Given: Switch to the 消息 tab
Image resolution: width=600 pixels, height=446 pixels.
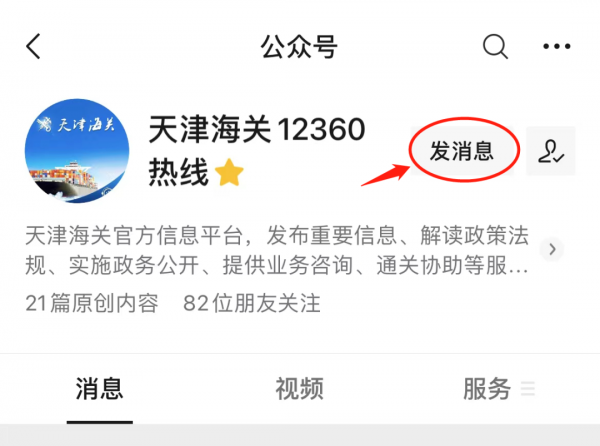Looking at the screenshot, I should click(x=99, y=388).
